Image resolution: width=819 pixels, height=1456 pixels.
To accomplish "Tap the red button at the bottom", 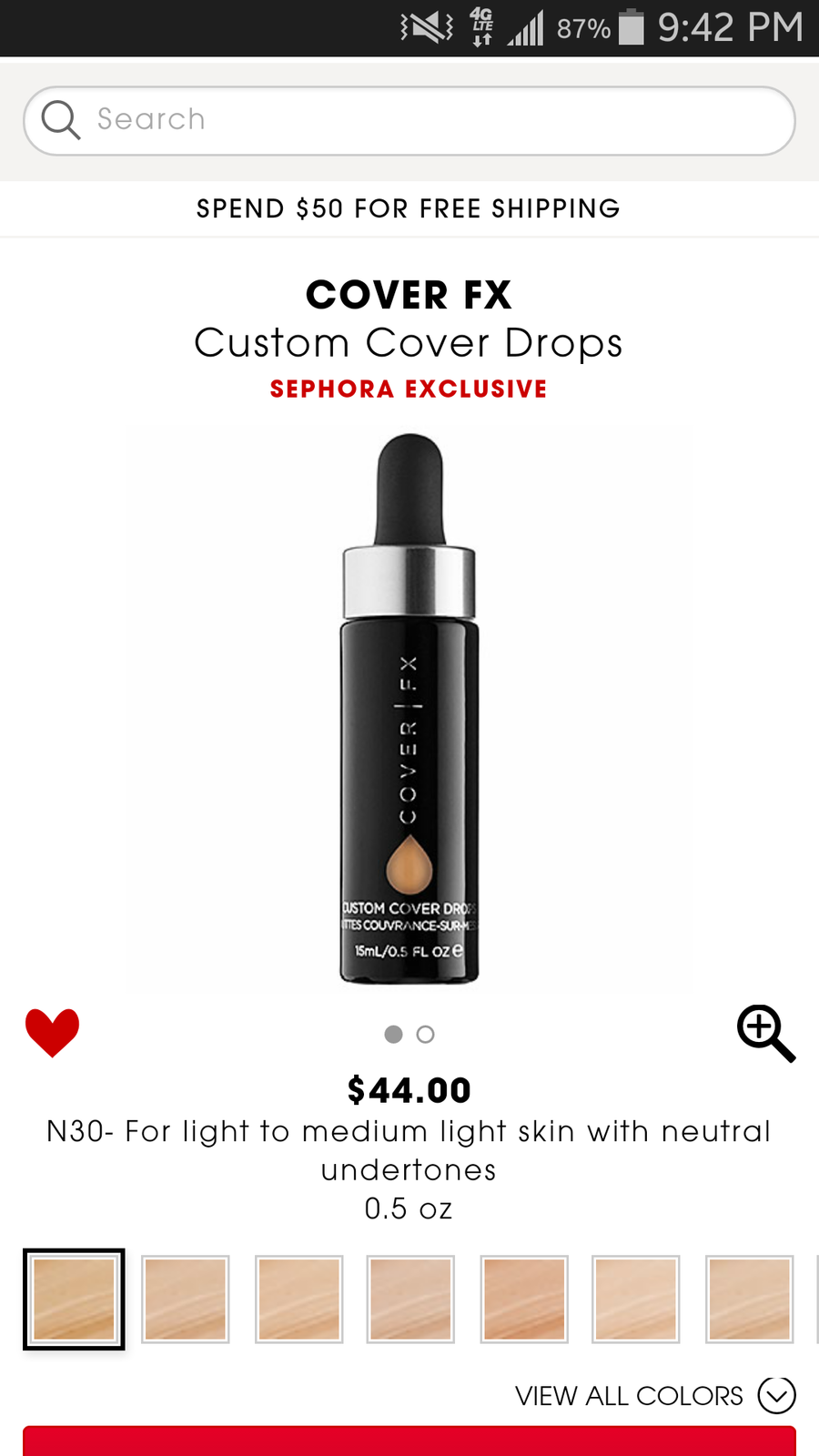I will pyautogui.click(x=409, y=1441).
